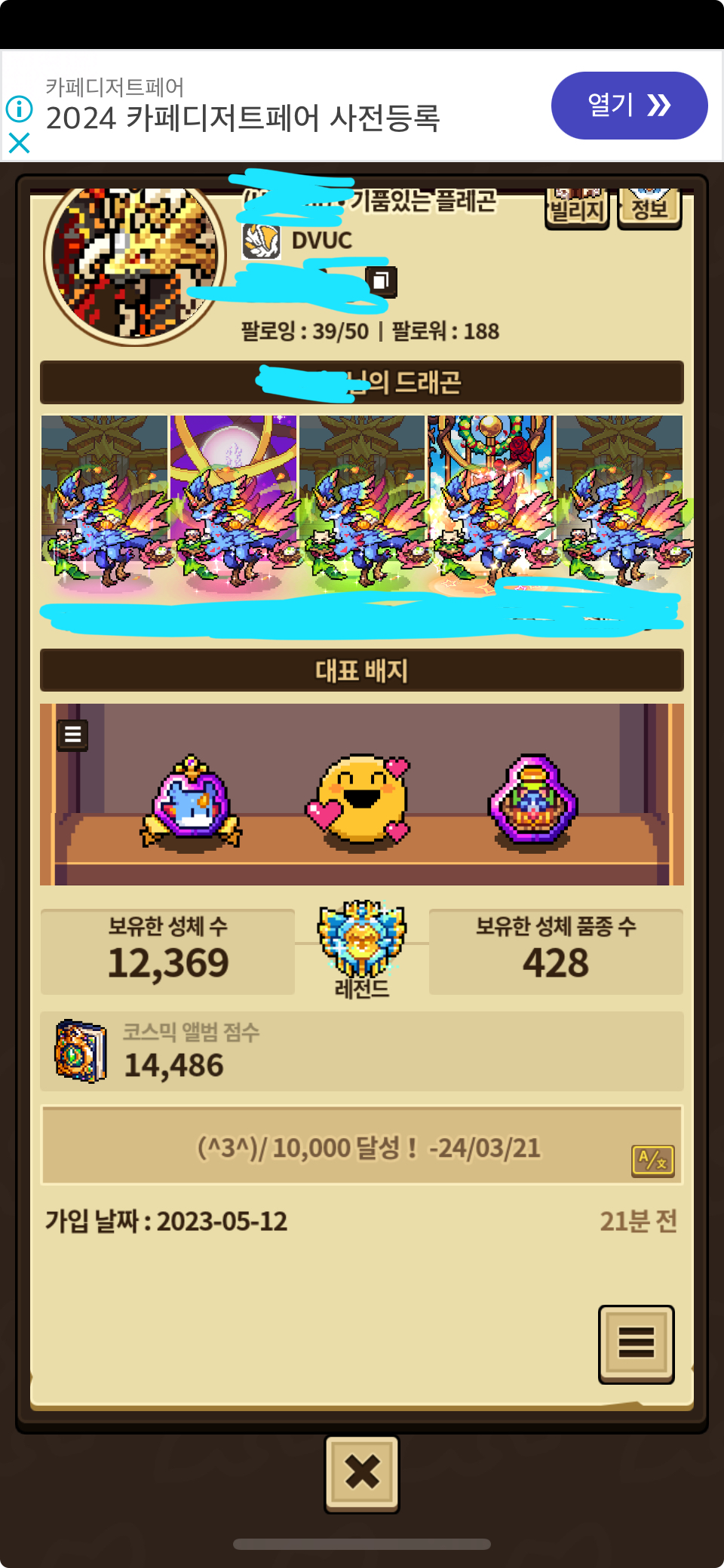The height and width of the screenshot is (1568, 724).
Task: Translate the profile message
Action: pyautogui.click(x=652, y=1160)
